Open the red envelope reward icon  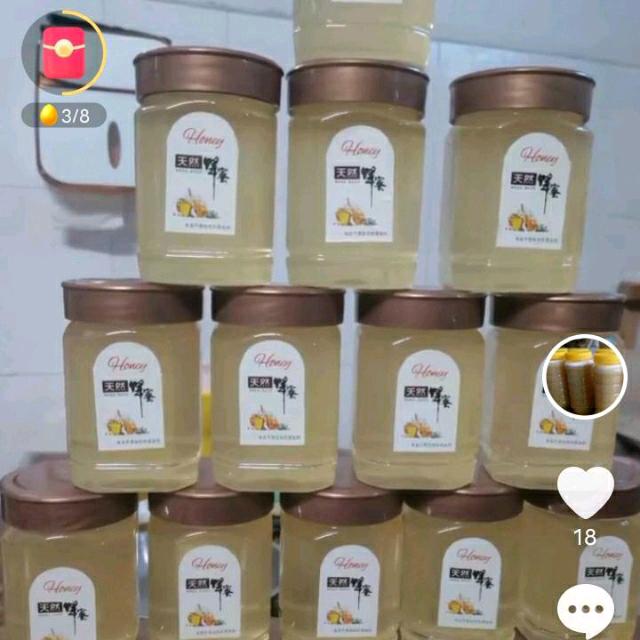click(62, 51)
